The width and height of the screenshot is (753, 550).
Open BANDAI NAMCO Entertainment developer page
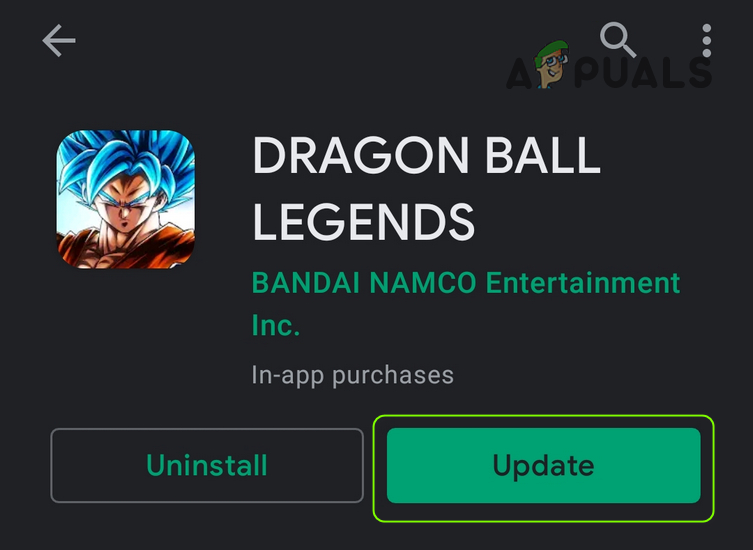(x=465, y=283)
